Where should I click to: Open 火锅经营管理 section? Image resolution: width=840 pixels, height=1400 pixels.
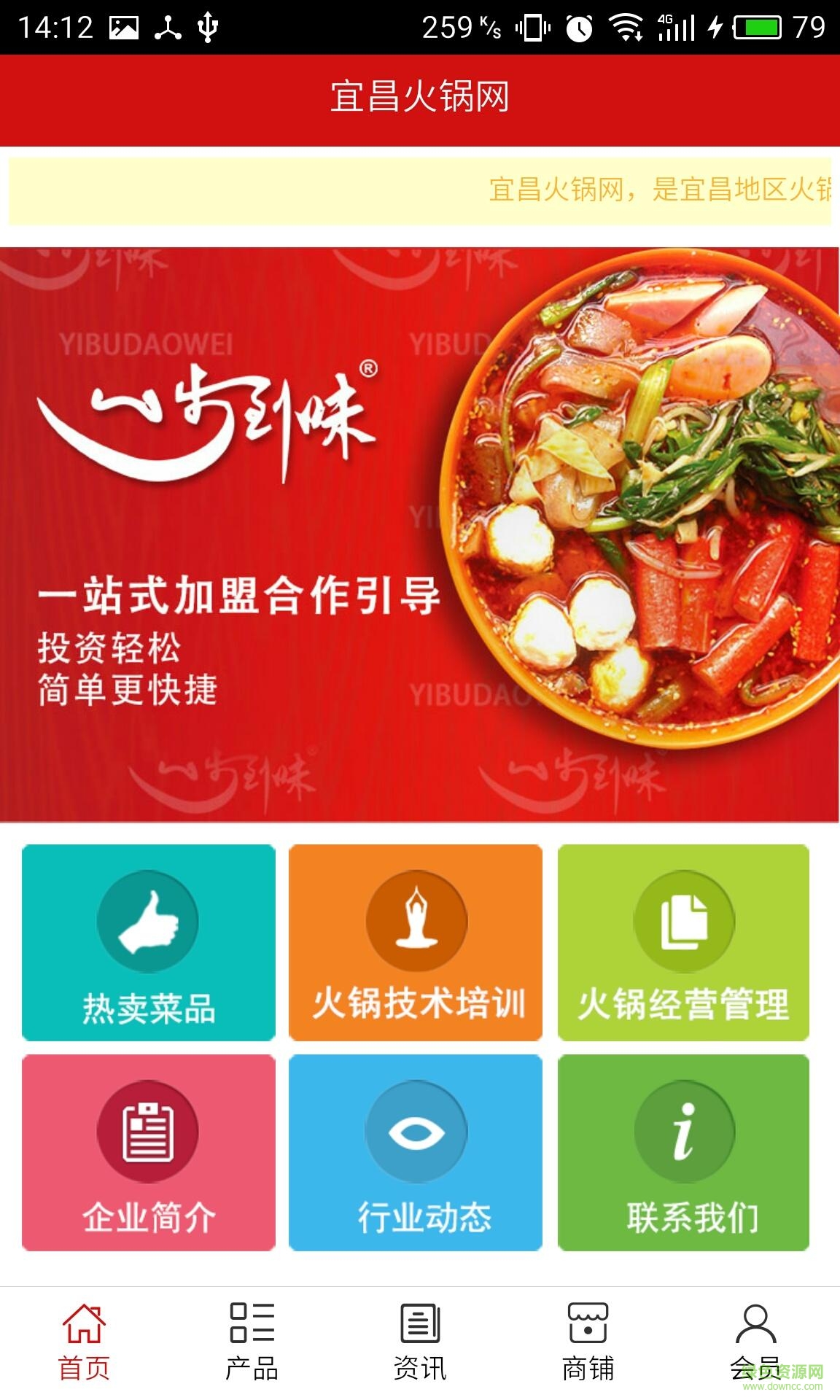click(683, 942)
